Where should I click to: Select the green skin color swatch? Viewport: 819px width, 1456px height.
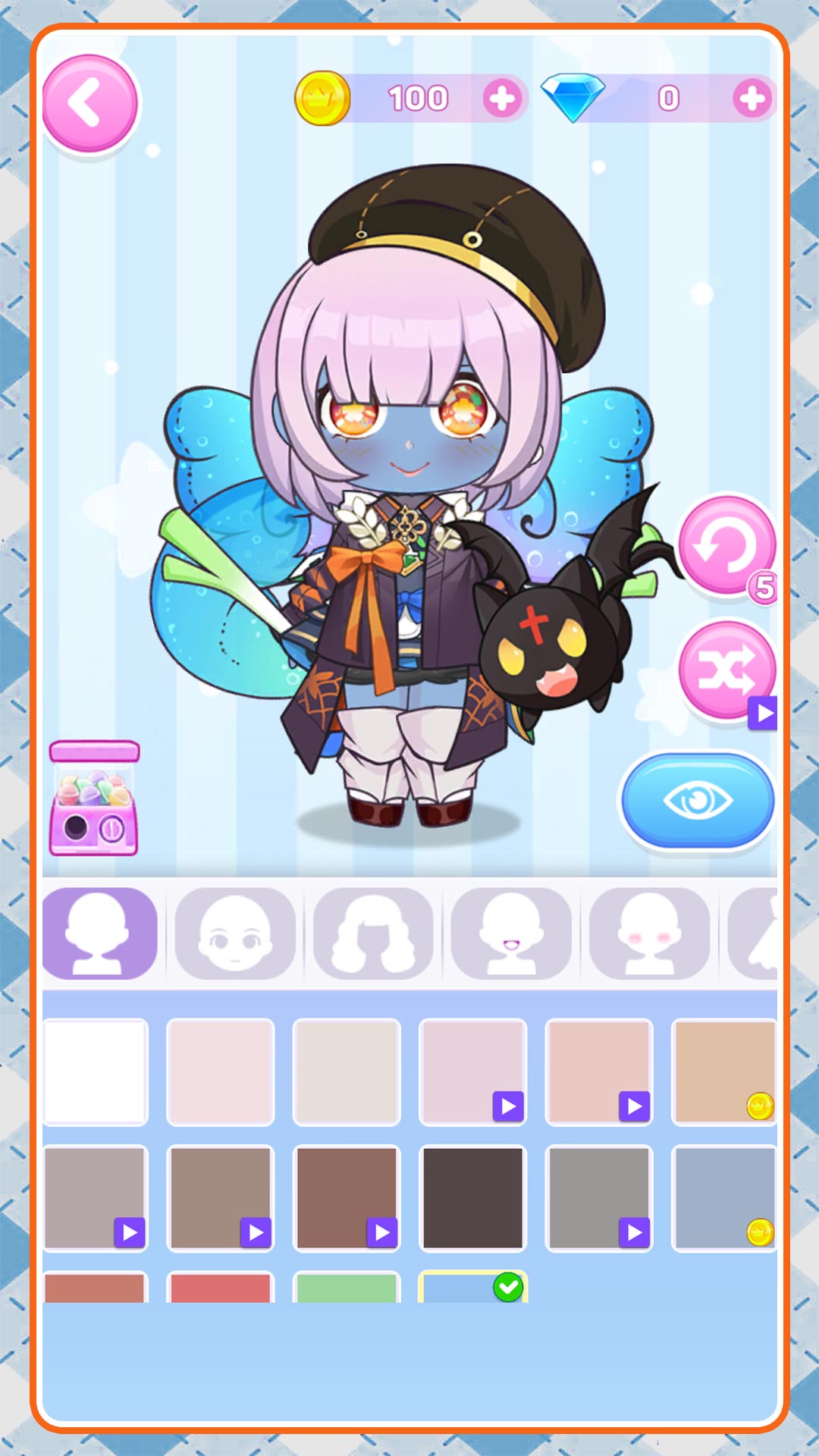(347, 1288)
